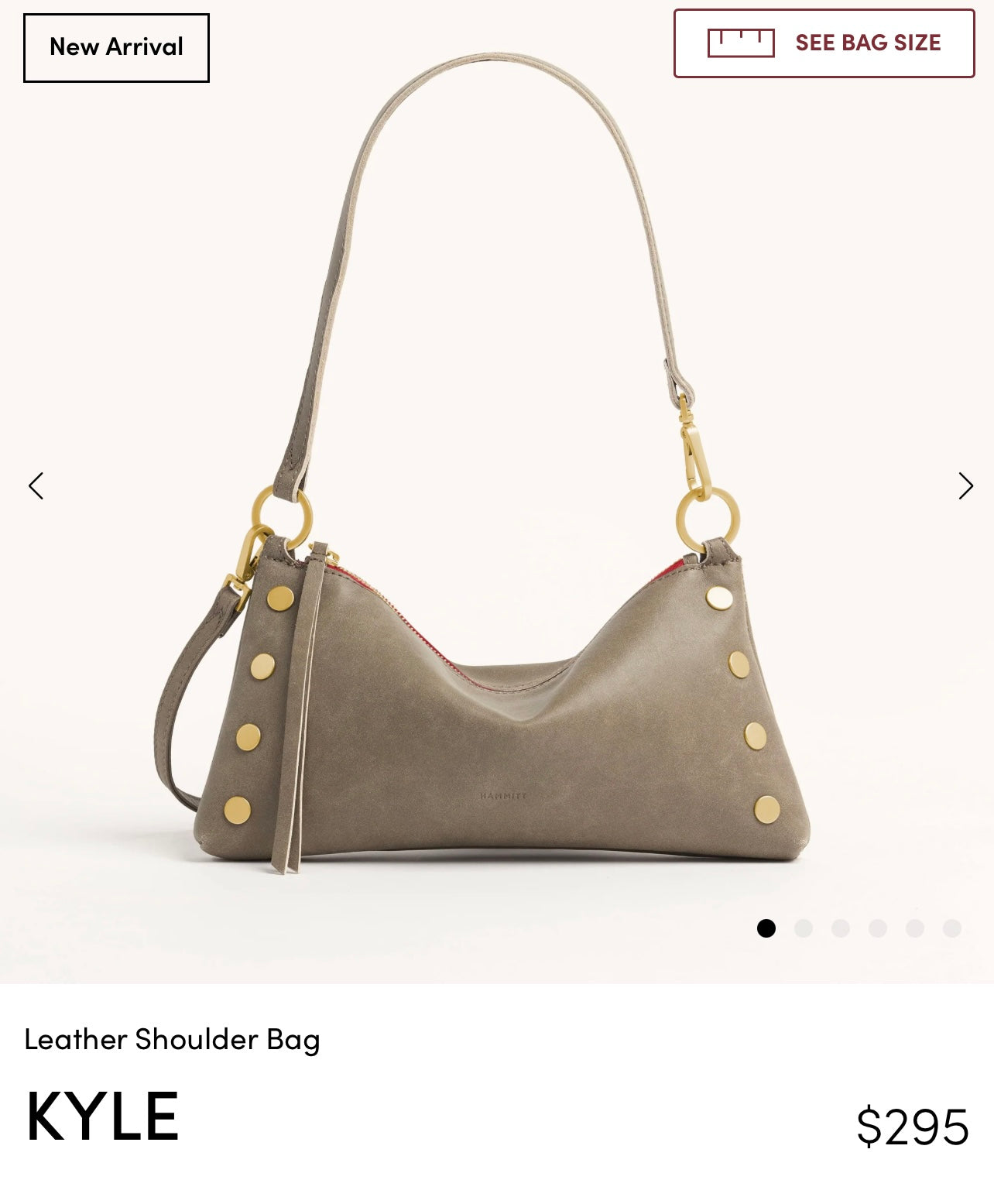Open the See Bag Size guide
This screenshot has width=994, height=1204.
click(824, 43)
